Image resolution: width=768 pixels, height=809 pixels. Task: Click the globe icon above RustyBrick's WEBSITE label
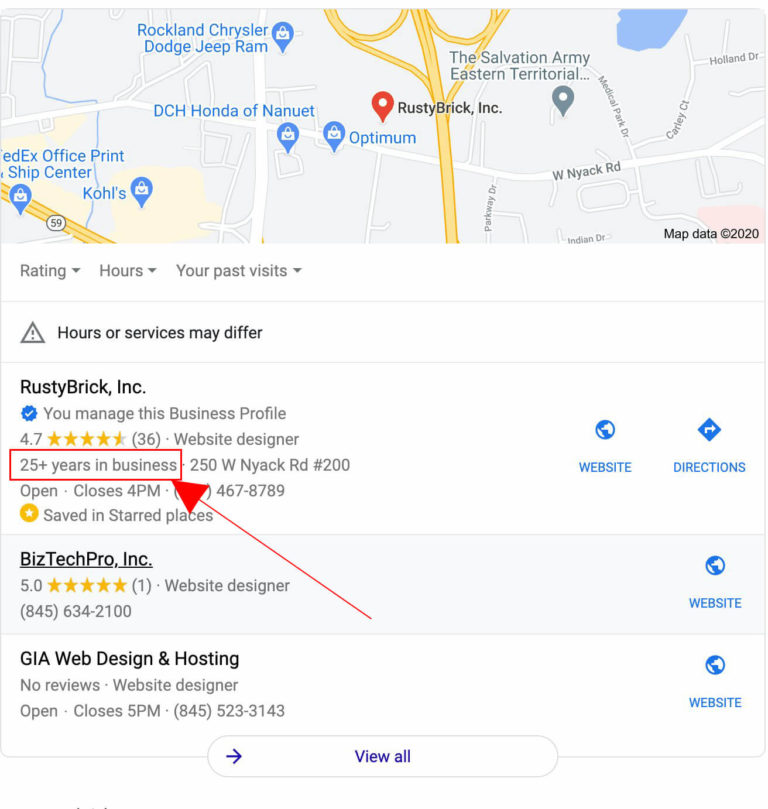click(x=605, y=428)
